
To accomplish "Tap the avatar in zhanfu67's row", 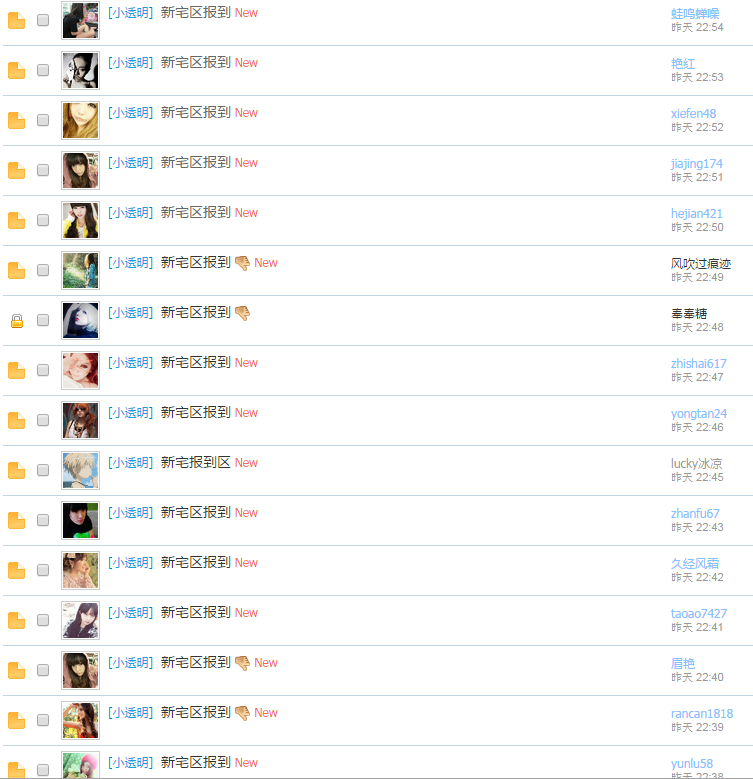I will click(80, 520).
